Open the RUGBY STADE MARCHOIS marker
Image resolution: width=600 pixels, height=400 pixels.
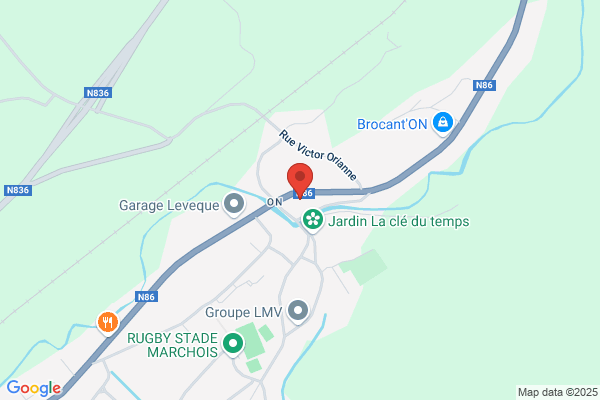point(233,344)
